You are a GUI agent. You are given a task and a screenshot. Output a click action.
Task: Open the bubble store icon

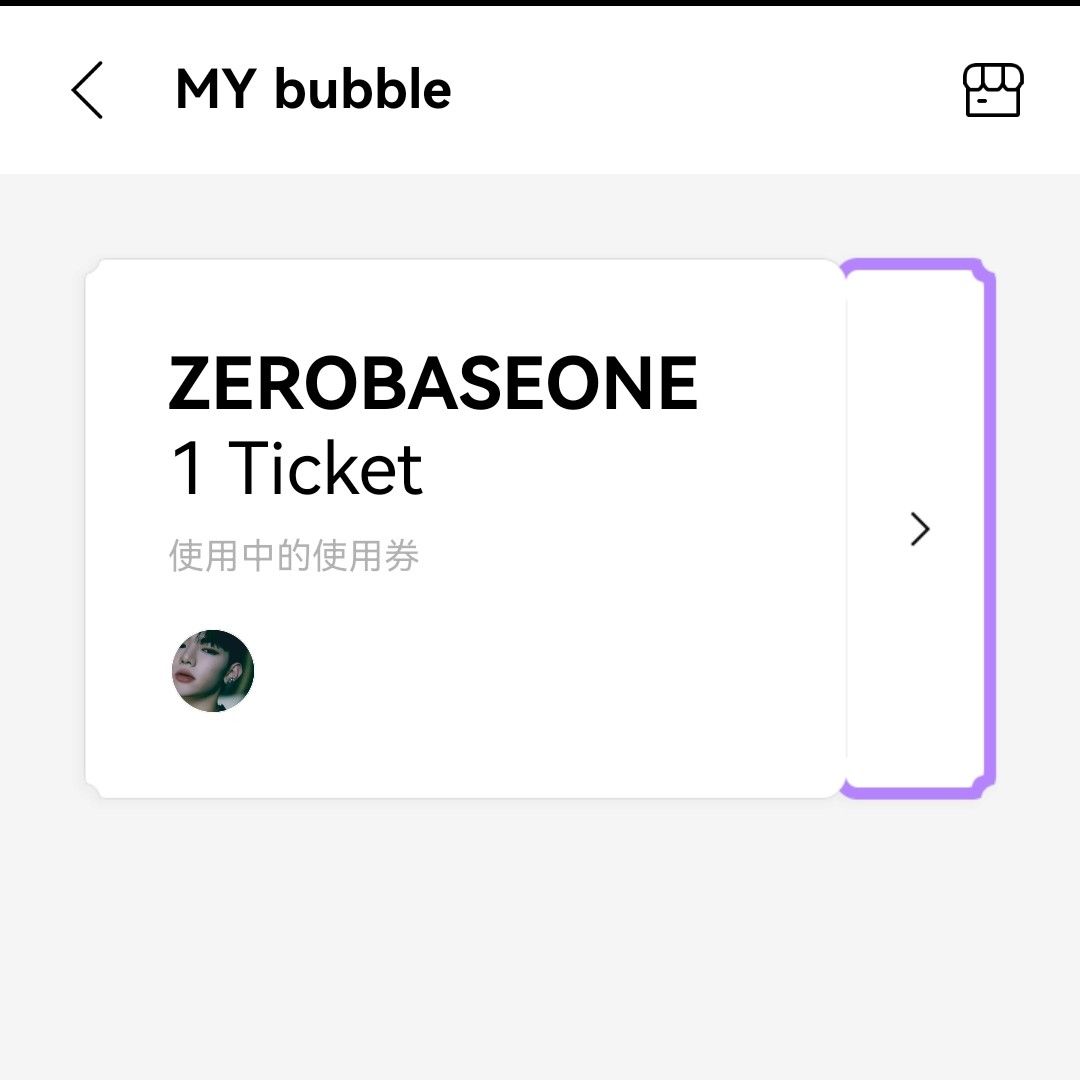click(992, 90)
